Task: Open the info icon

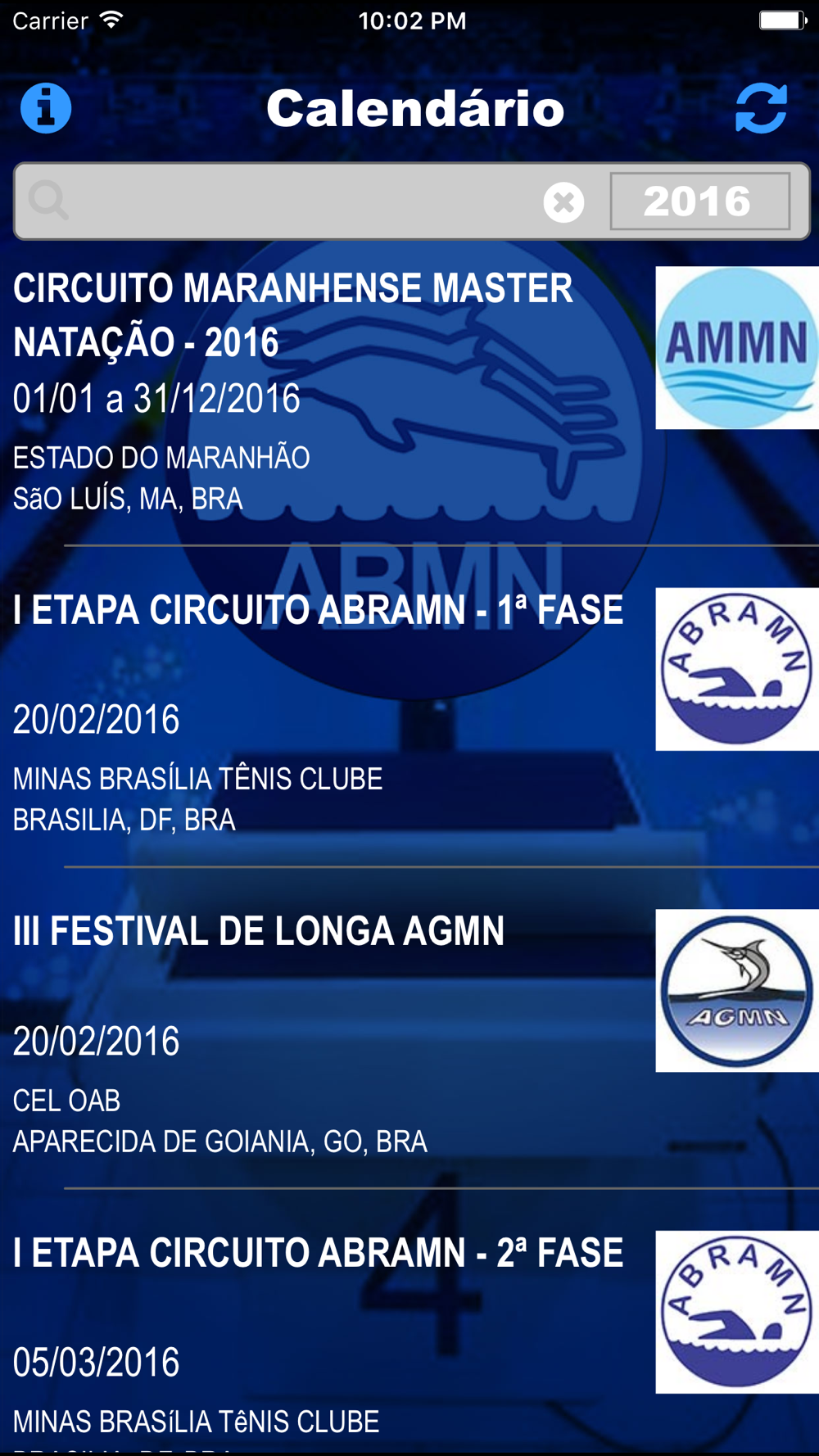Action: [46, 108]
